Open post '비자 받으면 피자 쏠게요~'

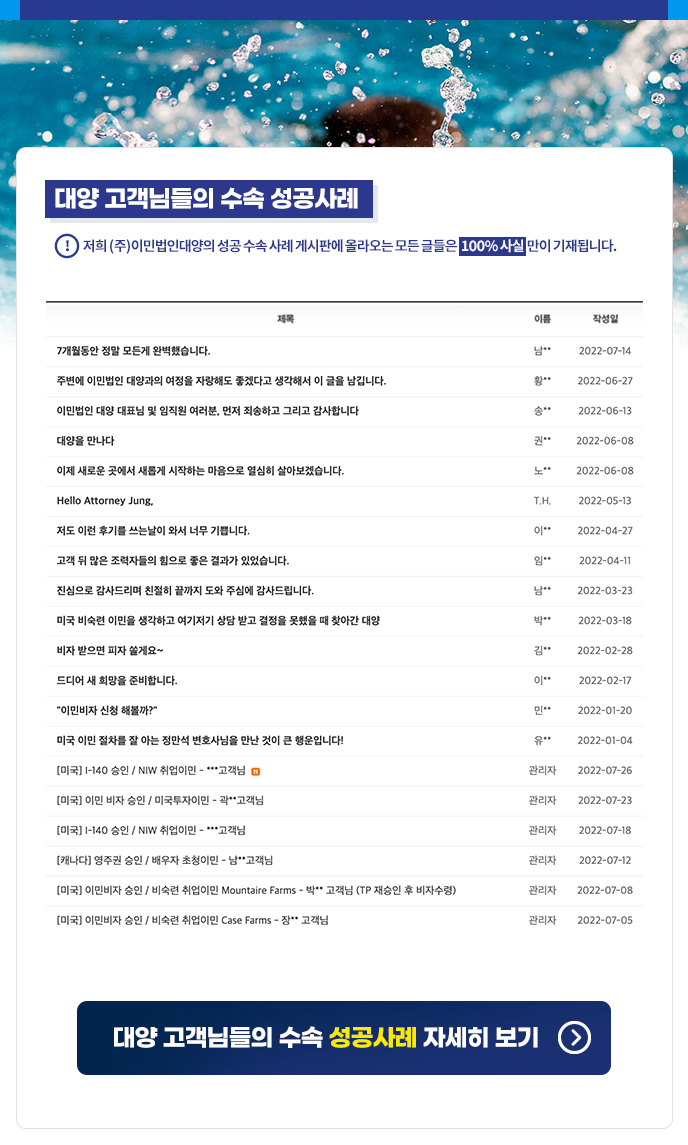110,651
